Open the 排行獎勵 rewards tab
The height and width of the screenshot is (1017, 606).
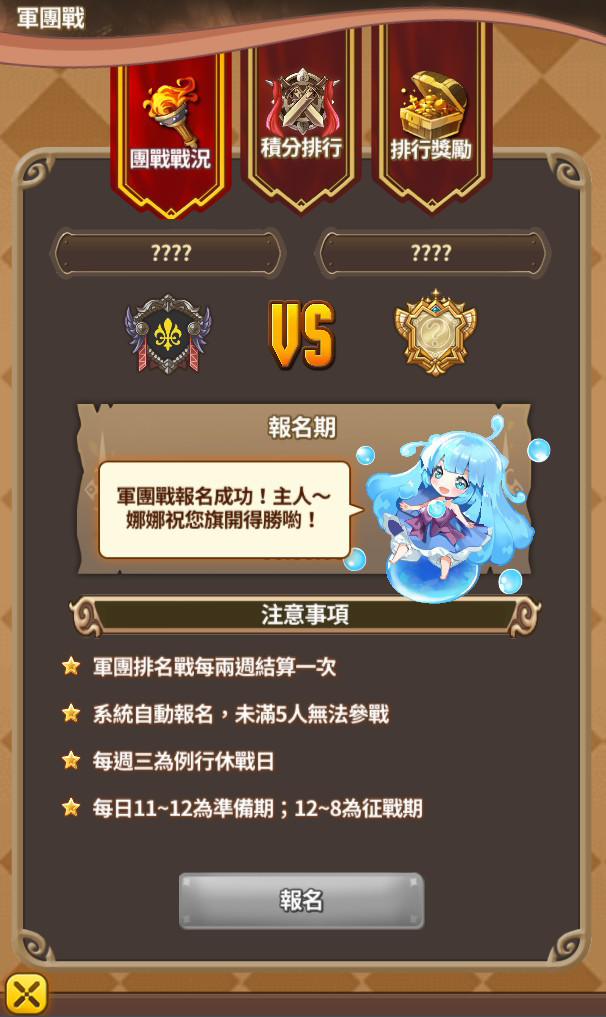point(432,122)
